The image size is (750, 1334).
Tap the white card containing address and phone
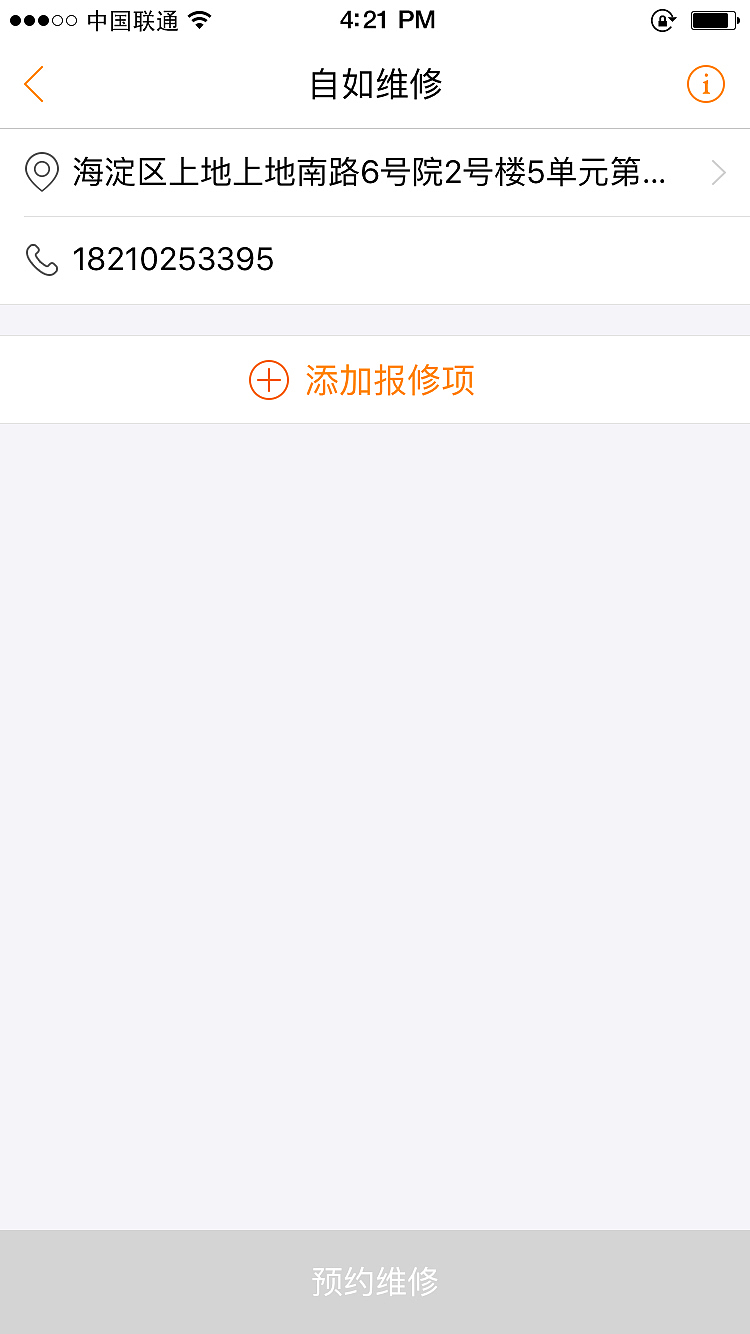375,215
